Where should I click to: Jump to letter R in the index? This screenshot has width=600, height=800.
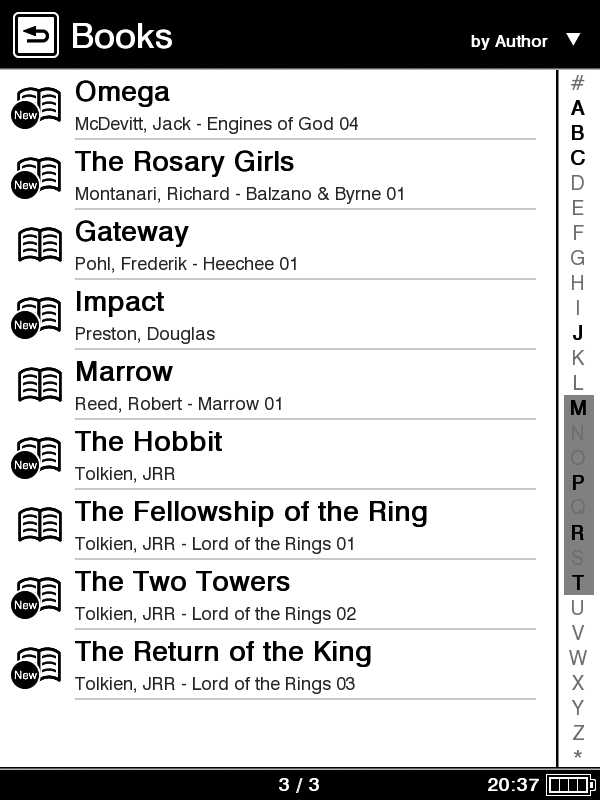point(577,533)
